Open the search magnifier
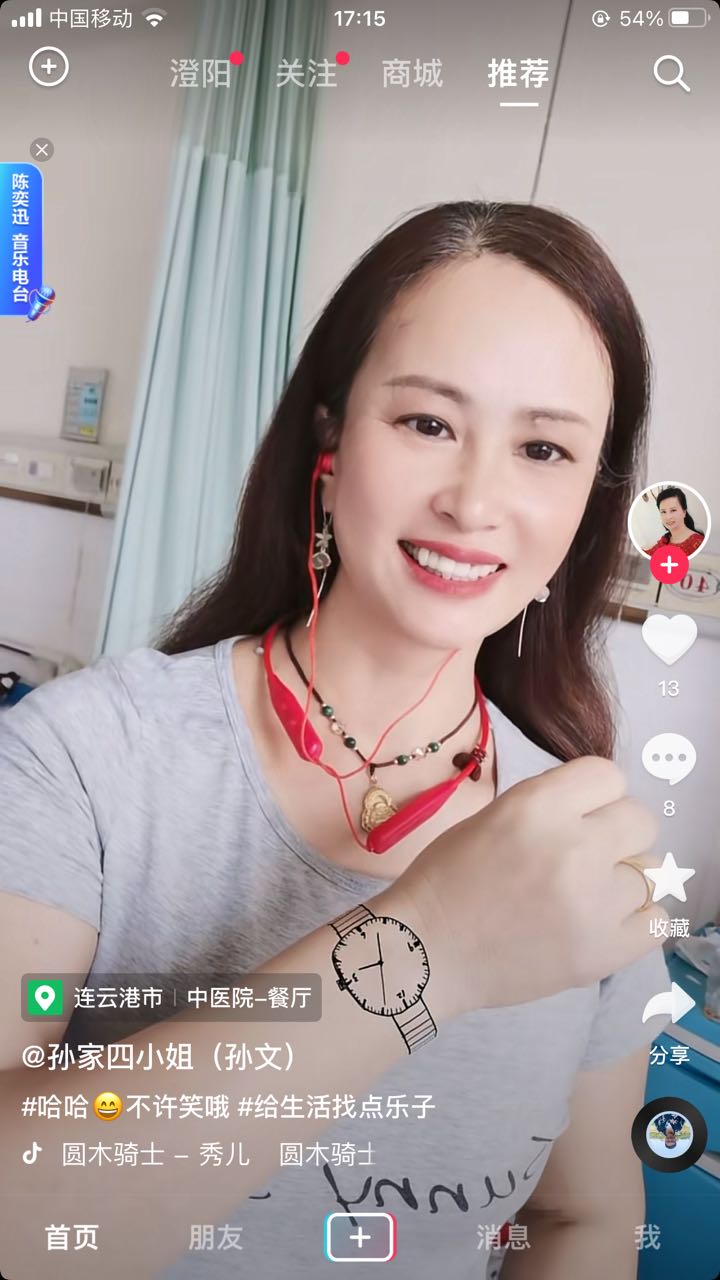Screen dimensions: 720x1280 [x=672, y=73]
